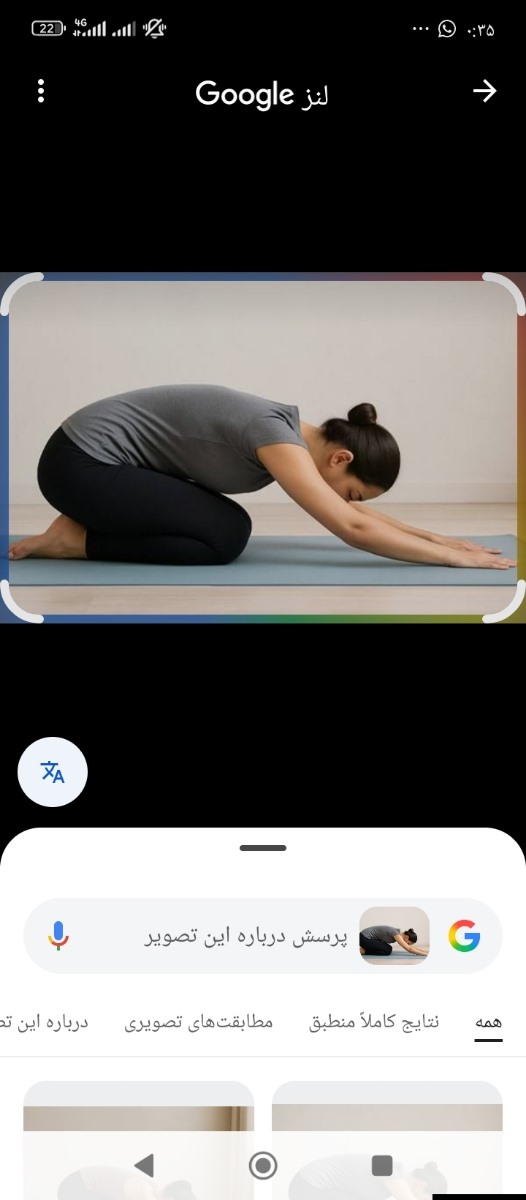The image size is (526, 1200).
Task: Open the three-dot overflow menu
Action: click(41, 91)
